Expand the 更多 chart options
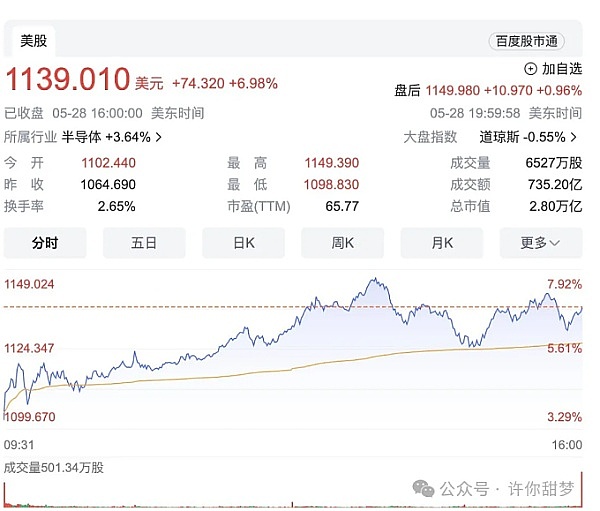The image size is (600, 511). tap(540, 242)
